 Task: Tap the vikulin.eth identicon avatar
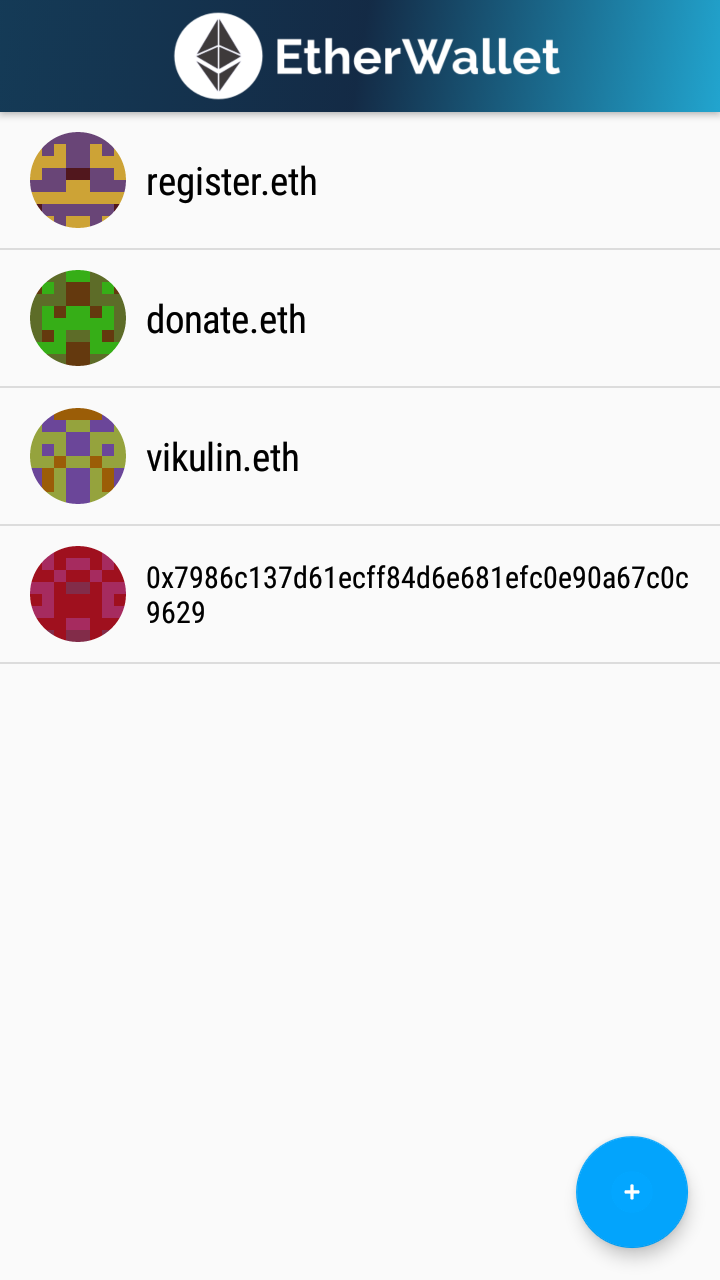pyautogui.click(x=78, y=456)
